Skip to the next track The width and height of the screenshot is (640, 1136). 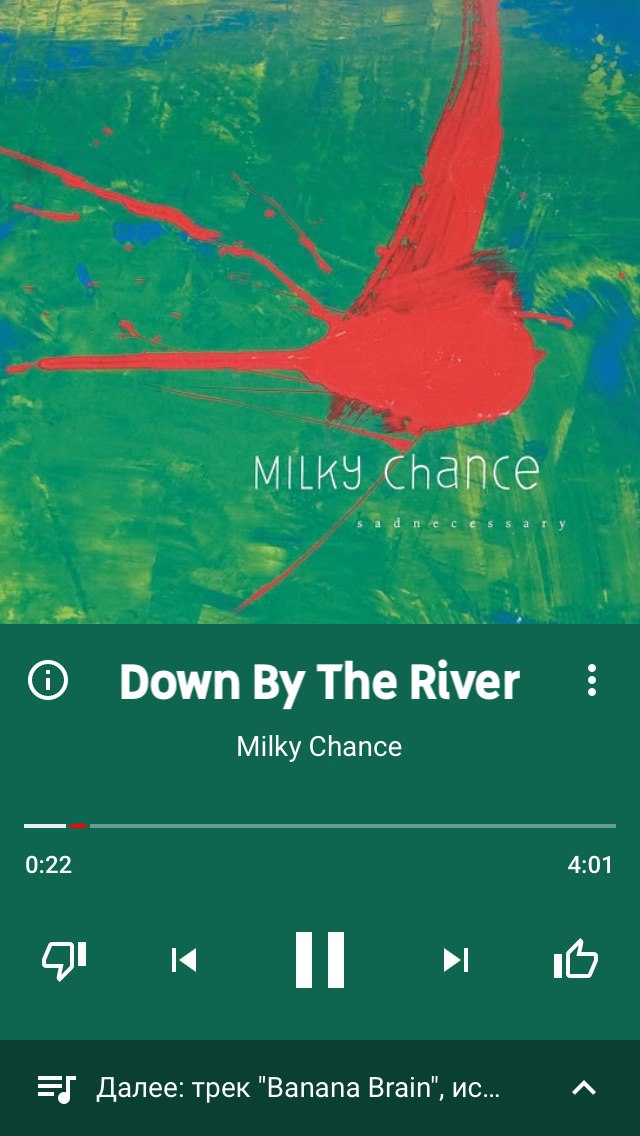pyautogui.click(x=456, y=960)
